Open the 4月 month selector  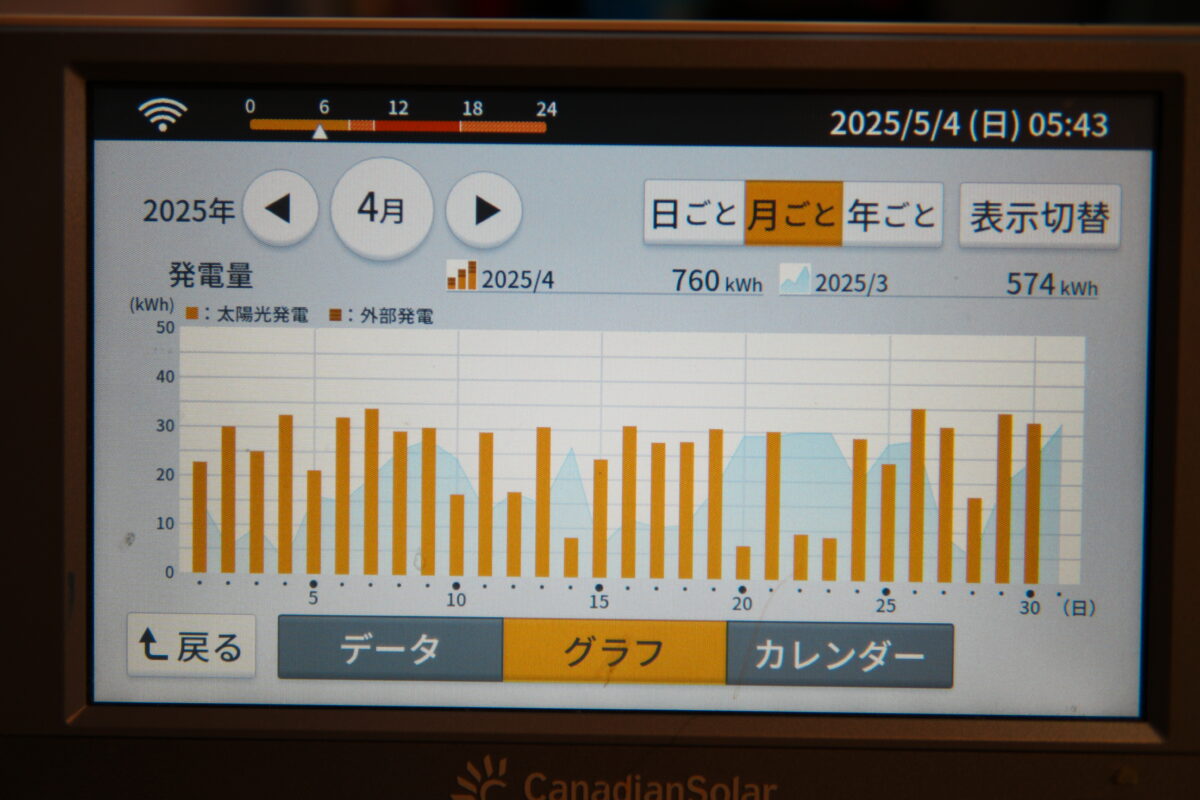pyautogui.click(x=382, y=209)
